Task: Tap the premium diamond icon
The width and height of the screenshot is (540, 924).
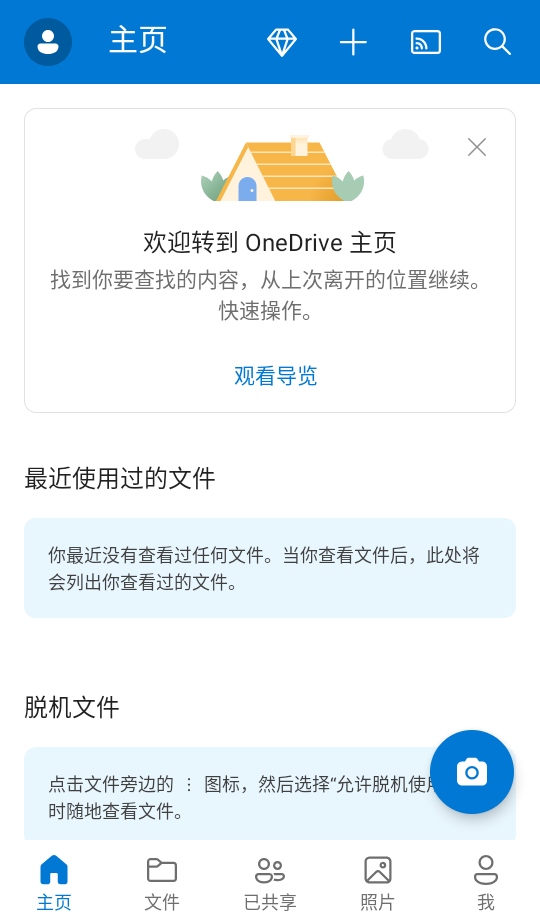Action: click(x=282, y=42)
